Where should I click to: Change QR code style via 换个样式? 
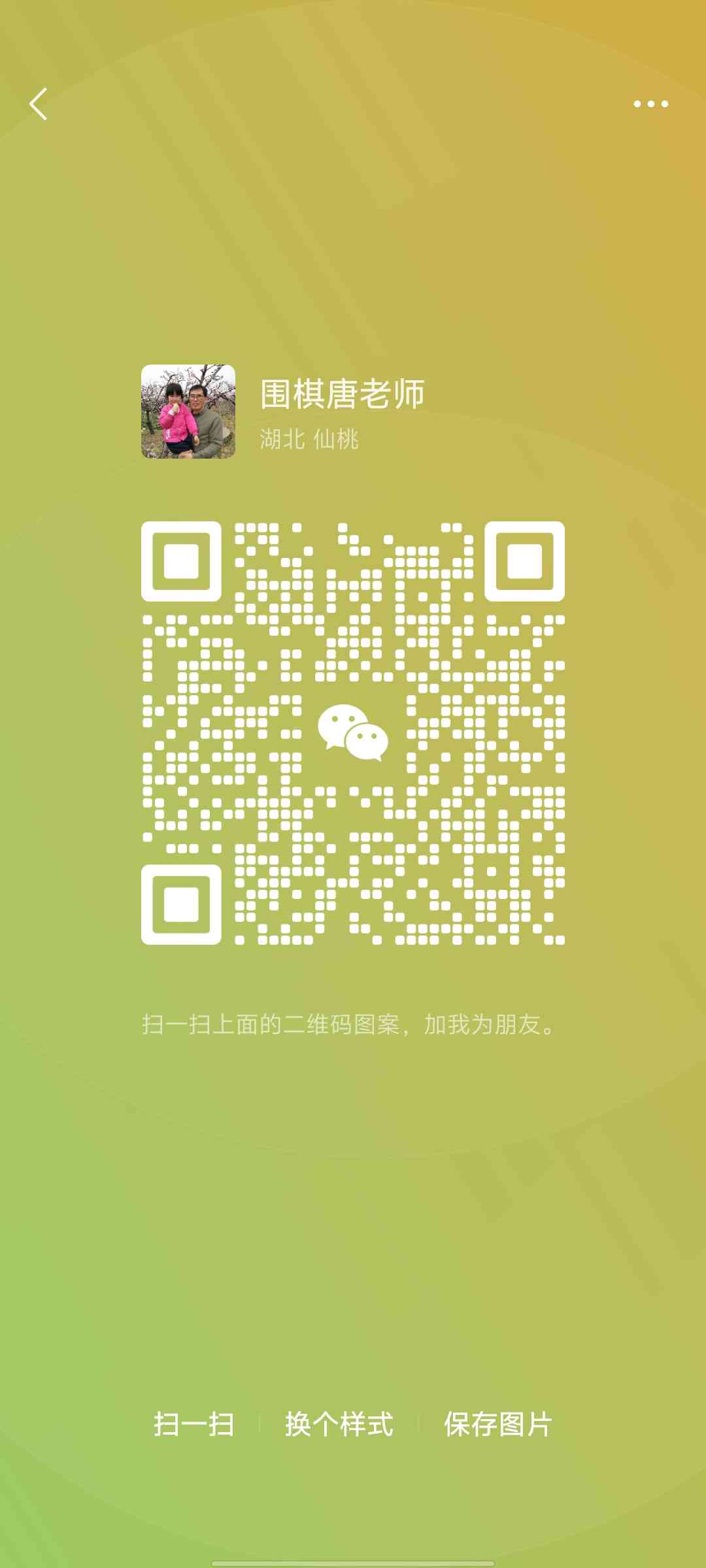[339, 1424]
